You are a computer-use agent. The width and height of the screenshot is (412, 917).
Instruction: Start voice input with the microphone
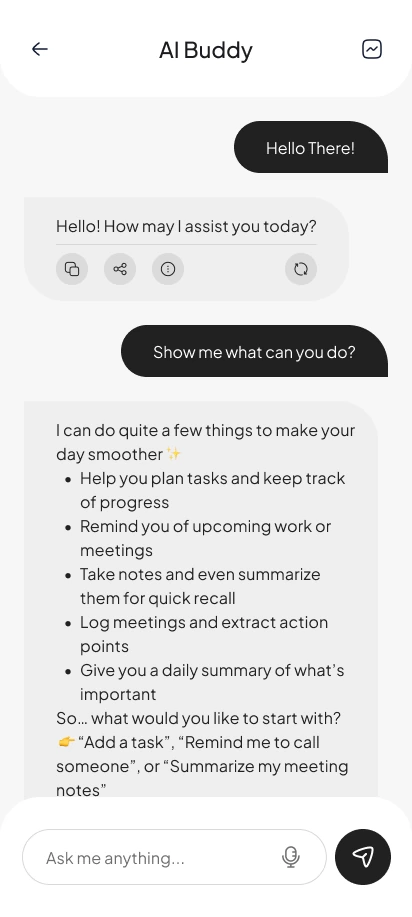tap(291, 857)
